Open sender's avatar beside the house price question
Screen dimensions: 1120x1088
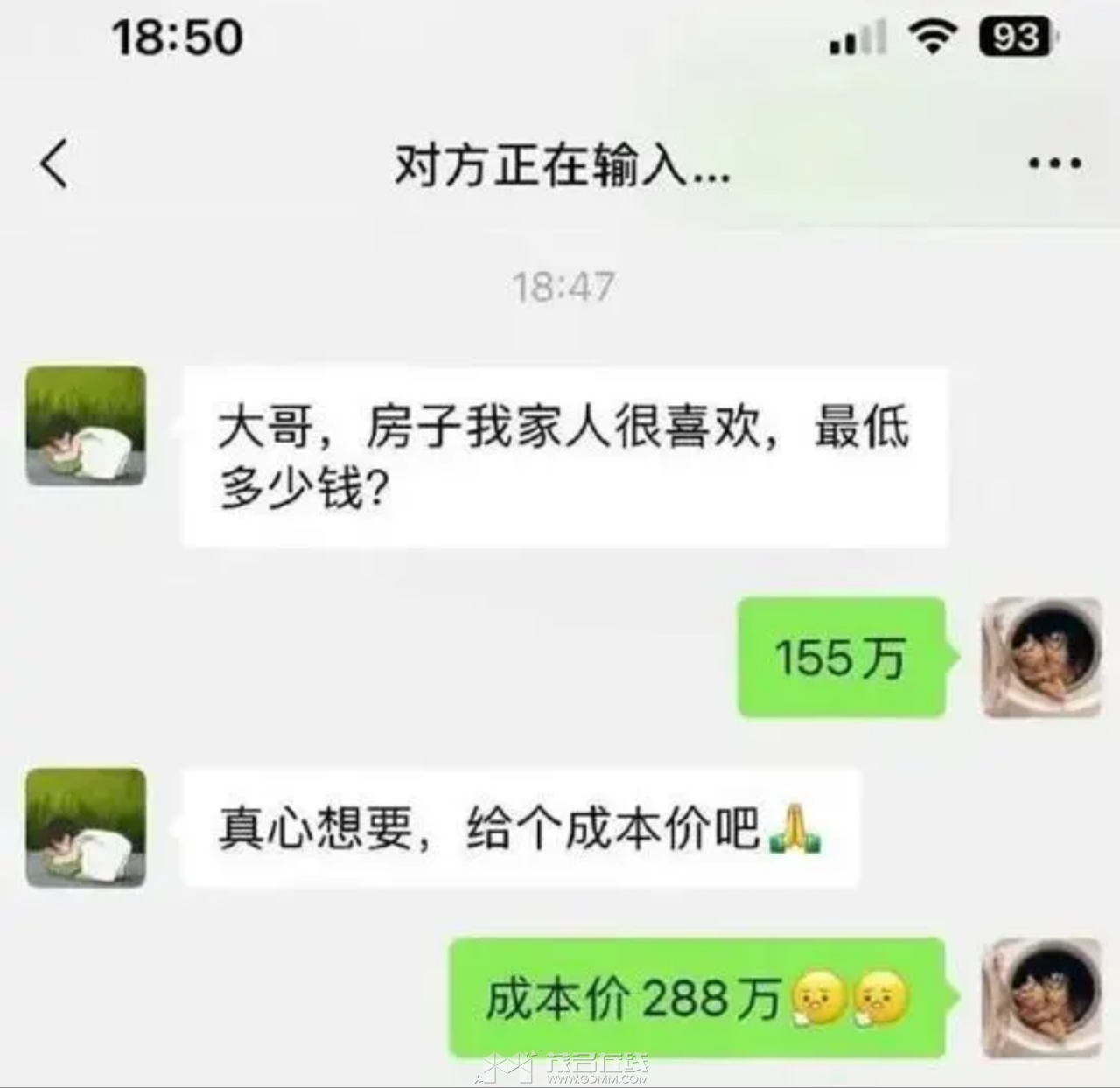pyautogui.click(x=86, y=426)
